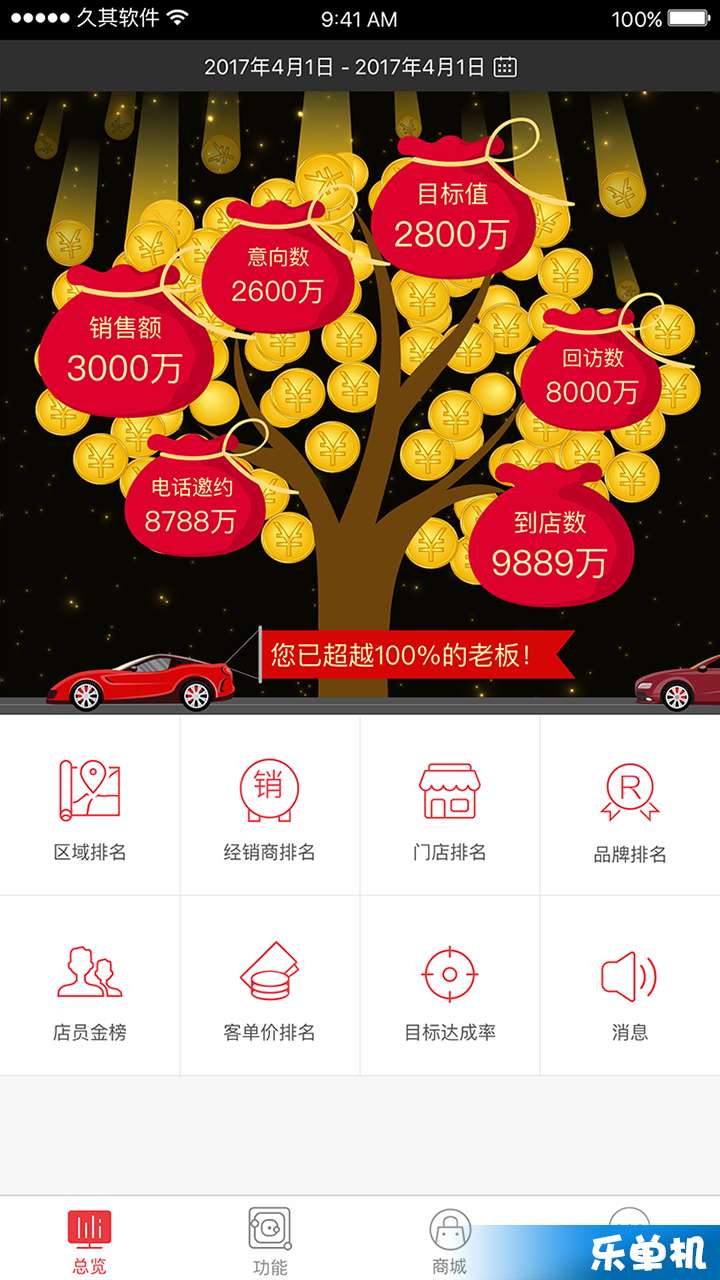Image resolution: width=720 pixels, height=1280 pixels.
Task: Switch to the 功能 tab
Action: (270, 1240)
